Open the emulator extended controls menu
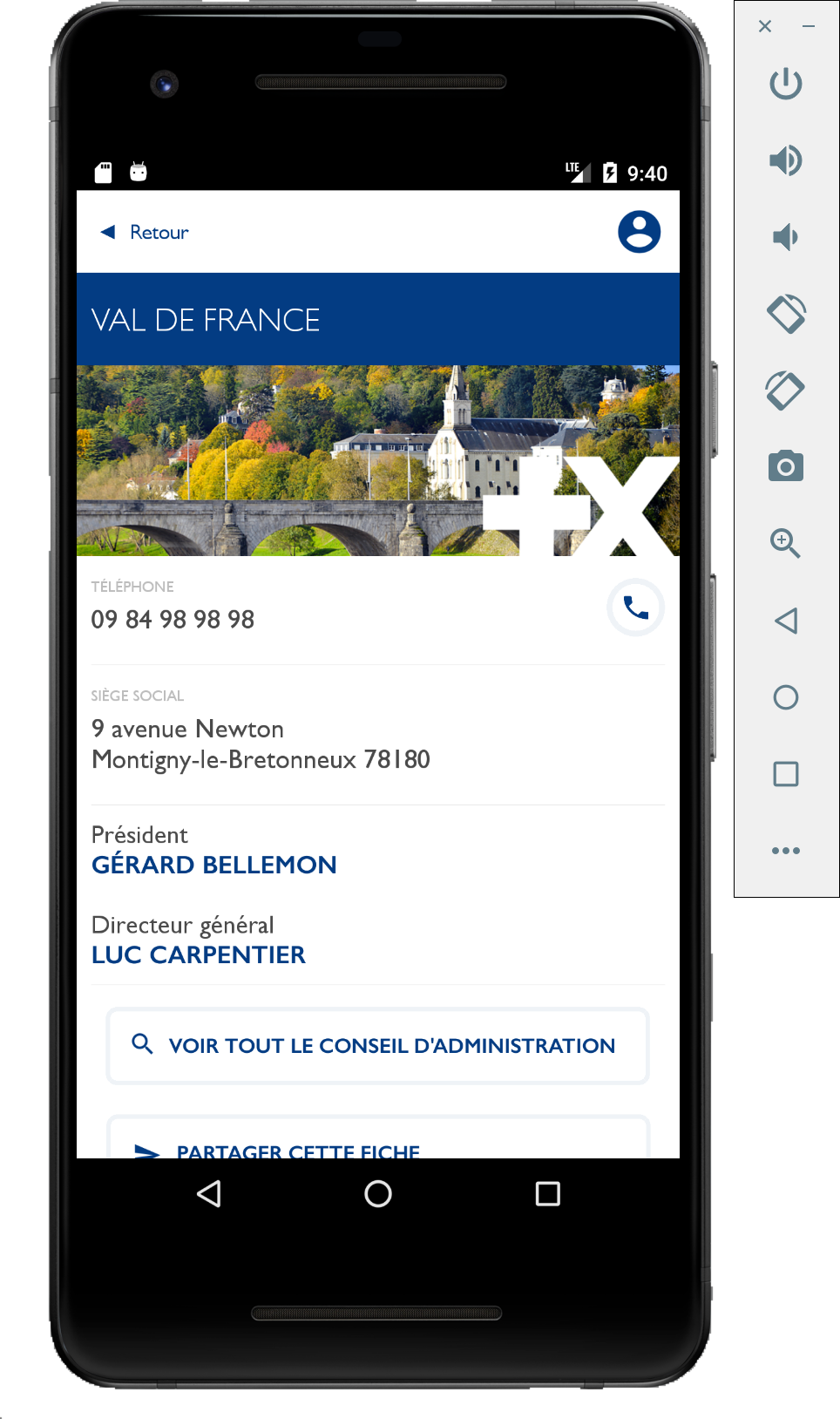The width and height of the screenshot is (840, 1419). [x=785, y=850]
